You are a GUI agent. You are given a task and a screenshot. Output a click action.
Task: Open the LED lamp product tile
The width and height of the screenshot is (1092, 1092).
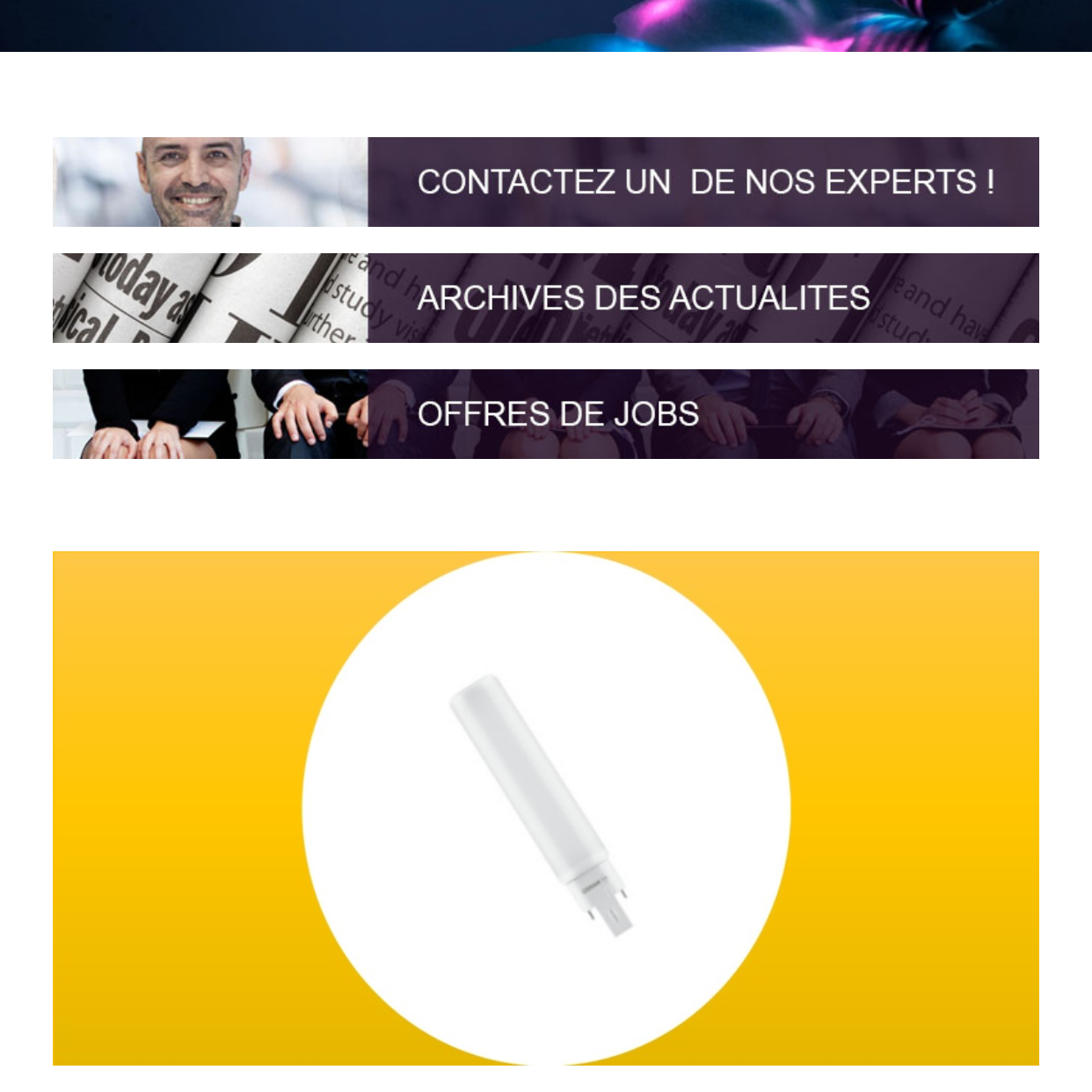[546, 808]
